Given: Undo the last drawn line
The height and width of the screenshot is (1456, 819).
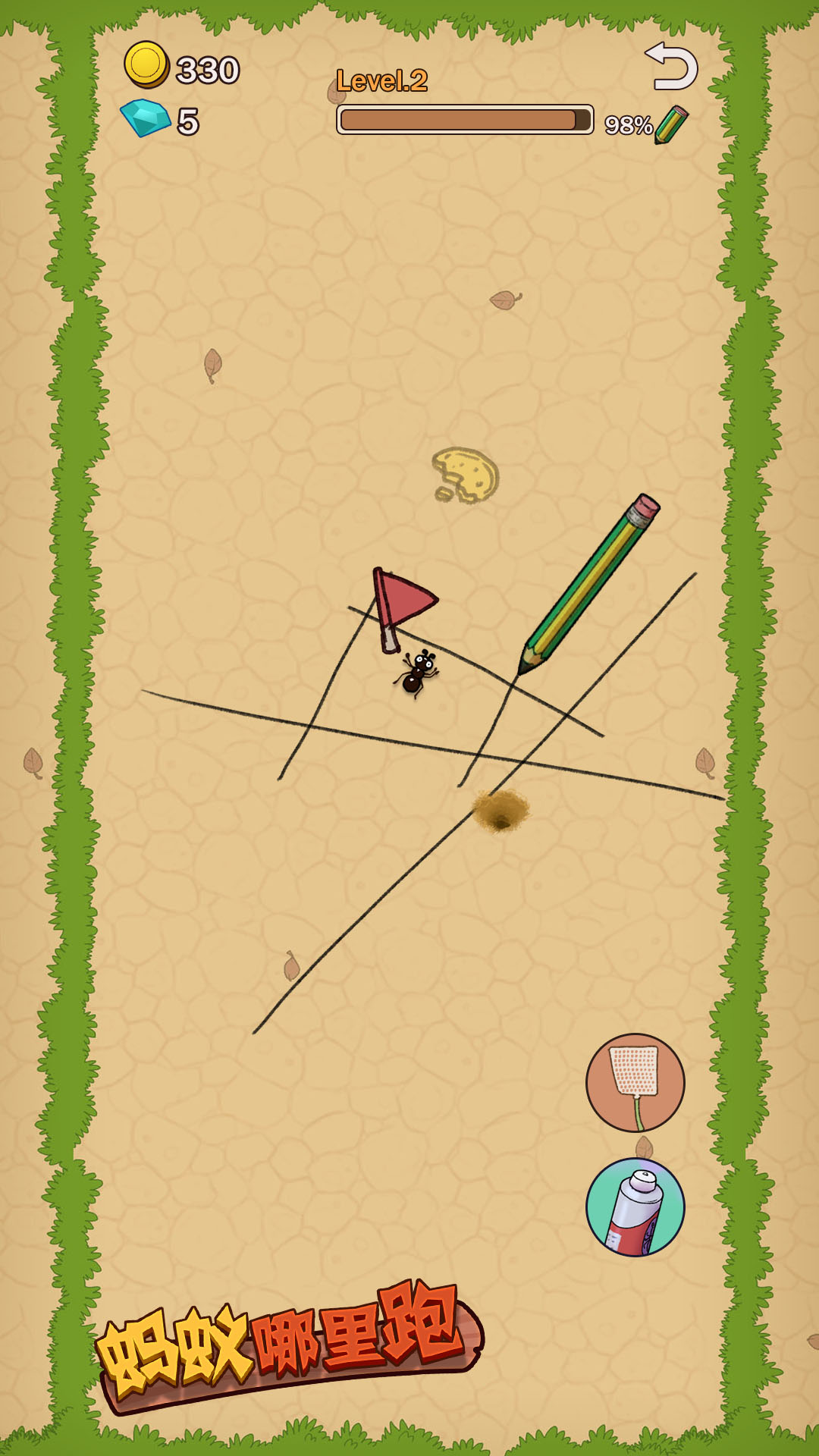Looking at the screenshot, I should click(x=672, y=67).
